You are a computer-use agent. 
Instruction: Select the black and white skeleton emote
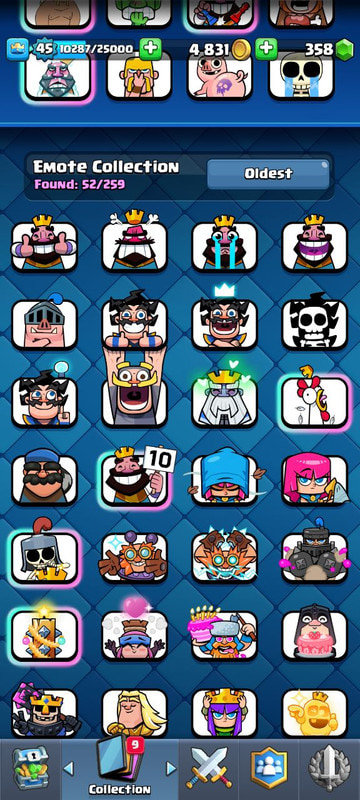(315, 322)
